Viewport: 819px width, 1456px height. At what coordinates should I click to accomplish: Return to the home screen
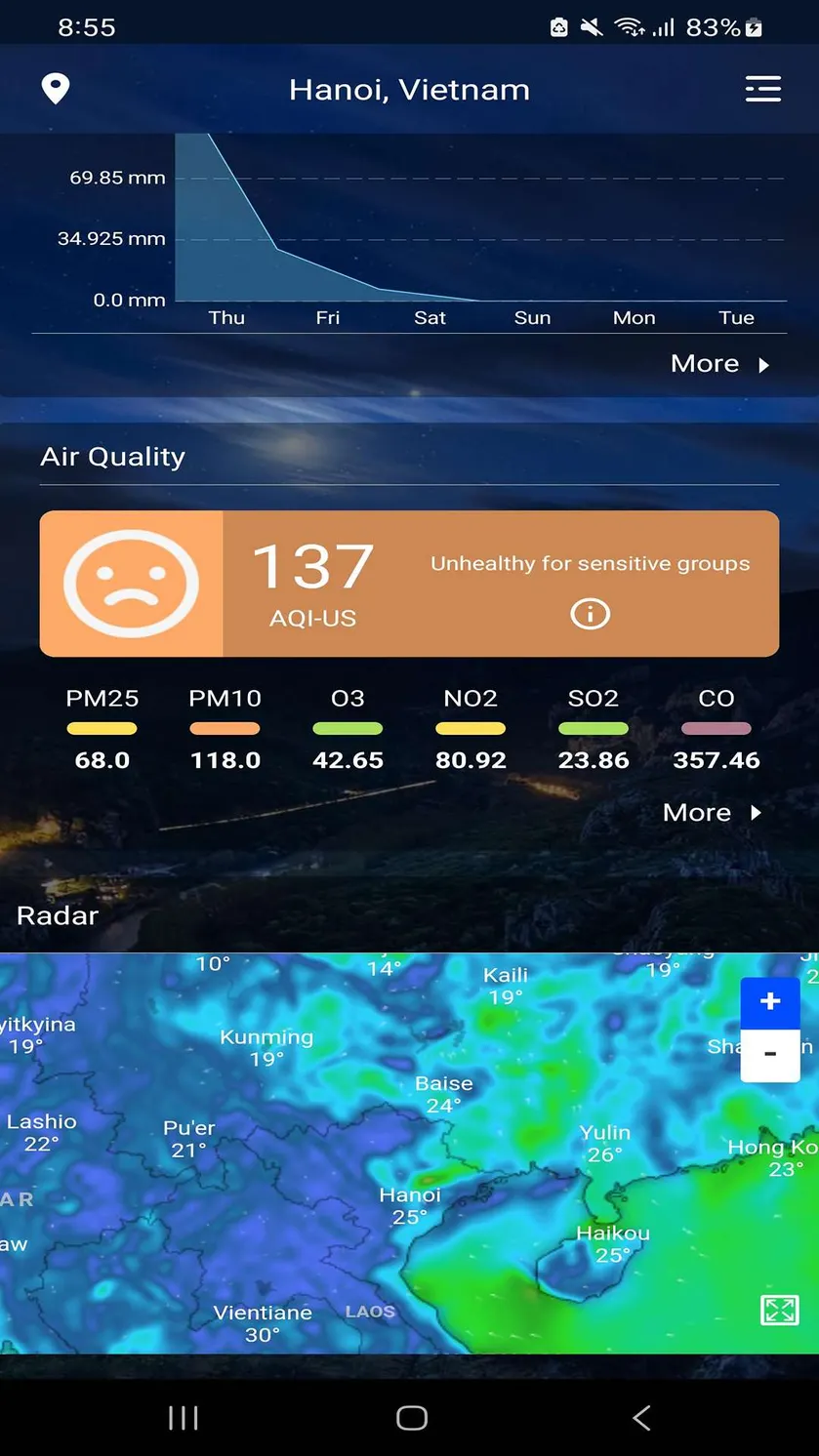point(411,1418)
